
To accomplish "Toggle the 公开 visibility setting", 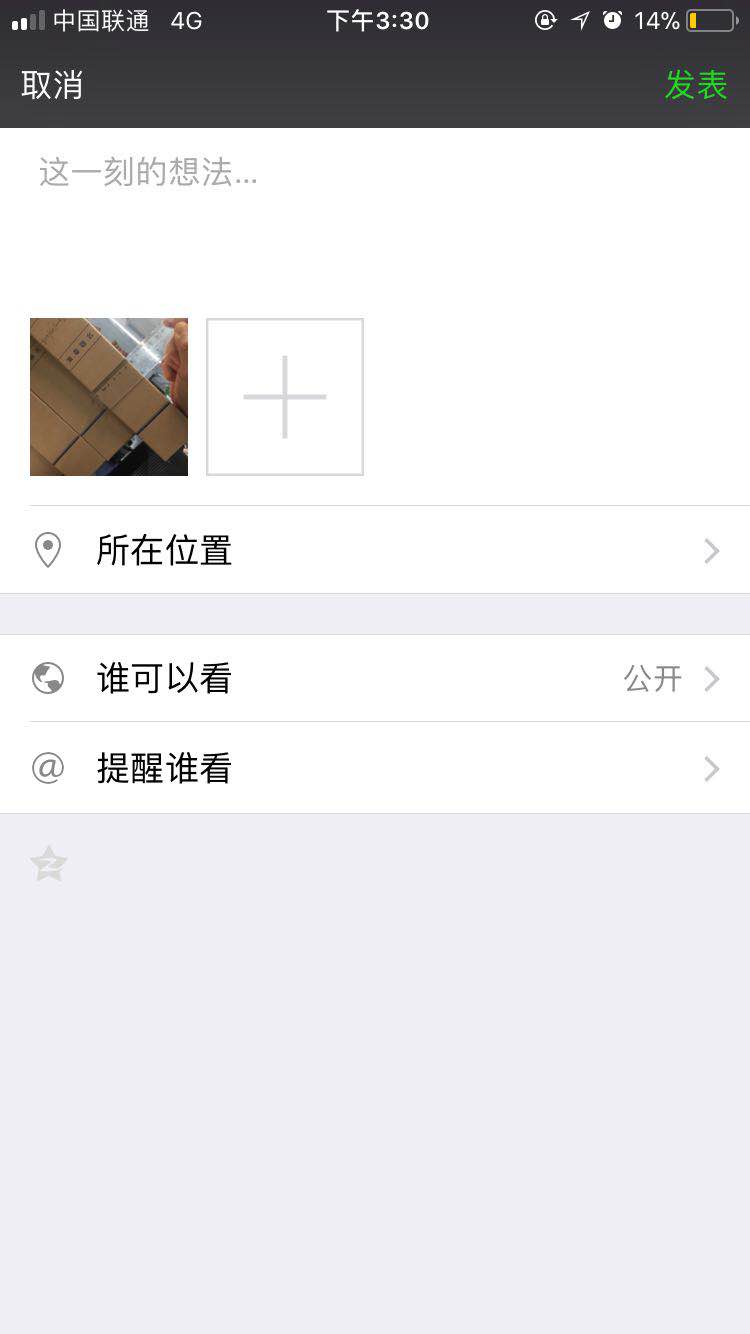I will point(653,678).
